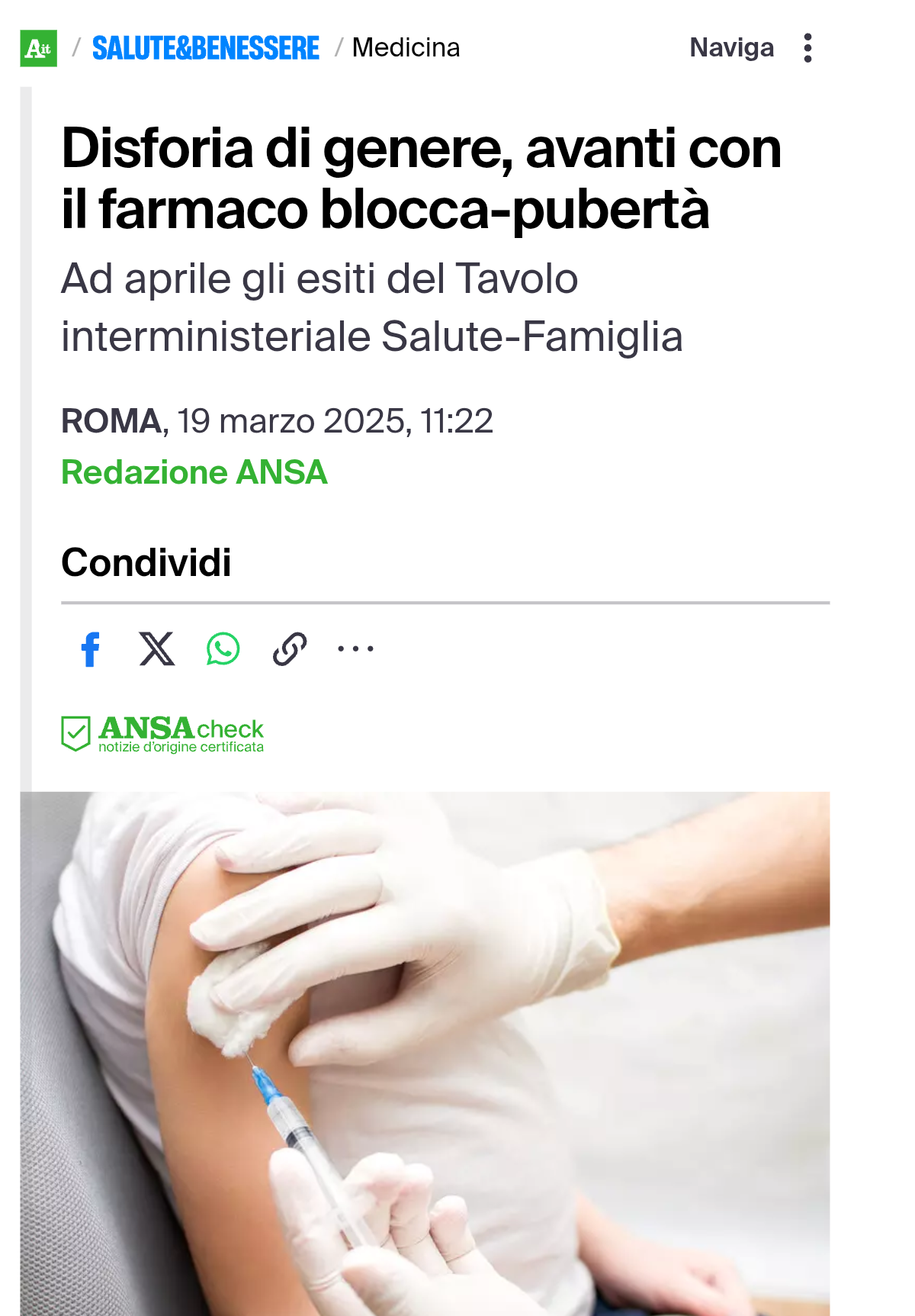Copy the article link using the chain icon
This screenshot has width=915, height=1316.
[287, 649]
